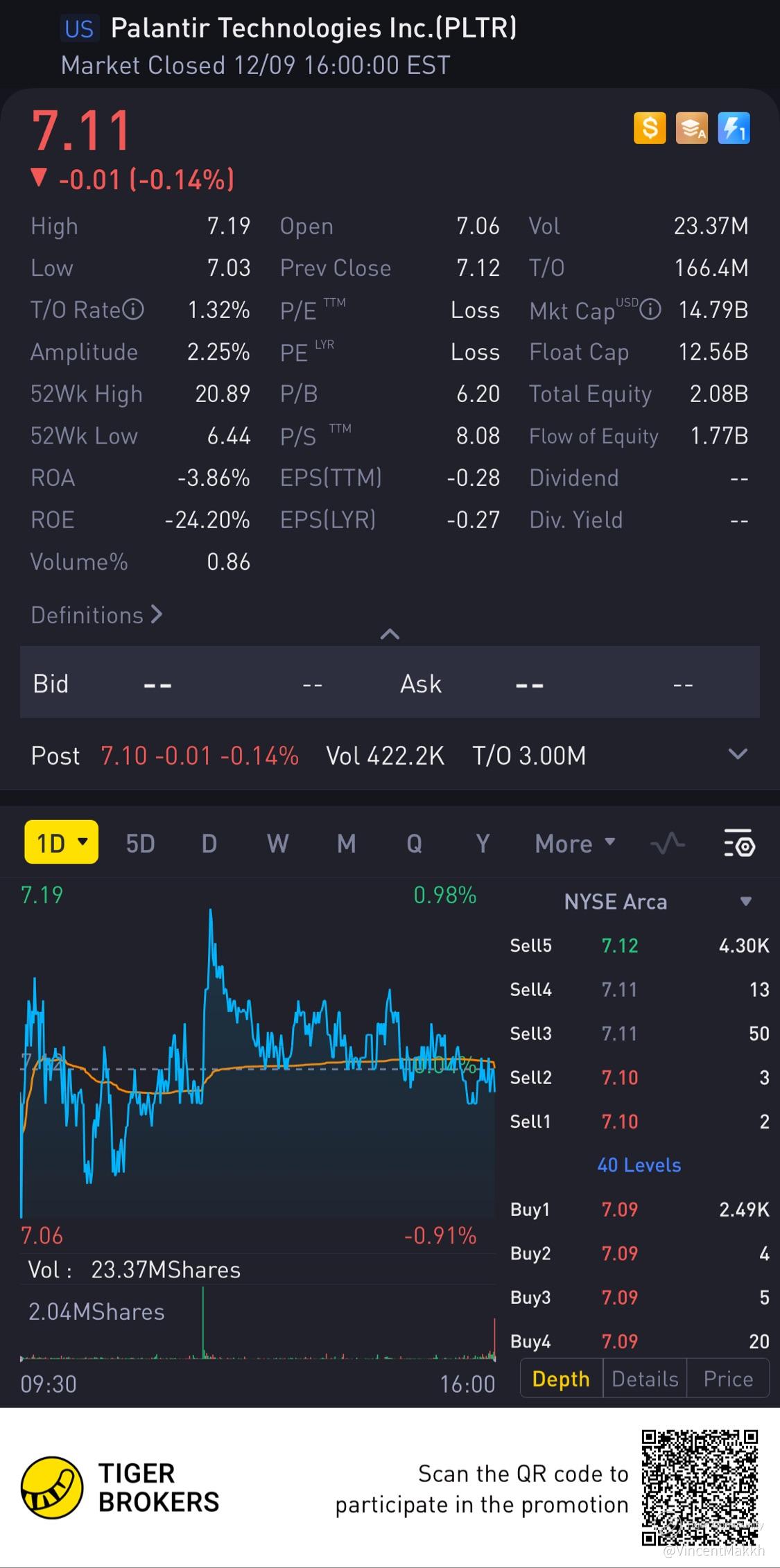Switch chart to 5D view
The width and height of the screenshot is (780, 1568).
point(140,844)
